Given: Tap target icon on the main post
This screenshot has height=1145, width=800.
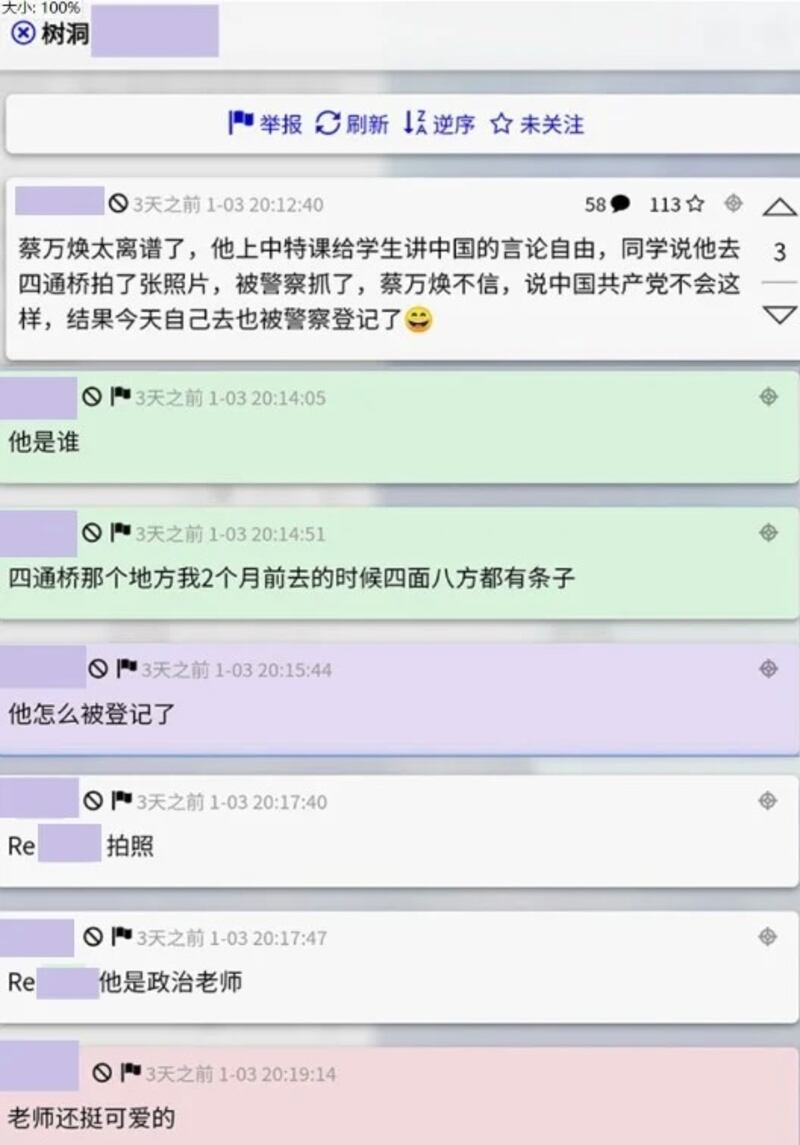Looking at the screenshot, I should point(733,204).
